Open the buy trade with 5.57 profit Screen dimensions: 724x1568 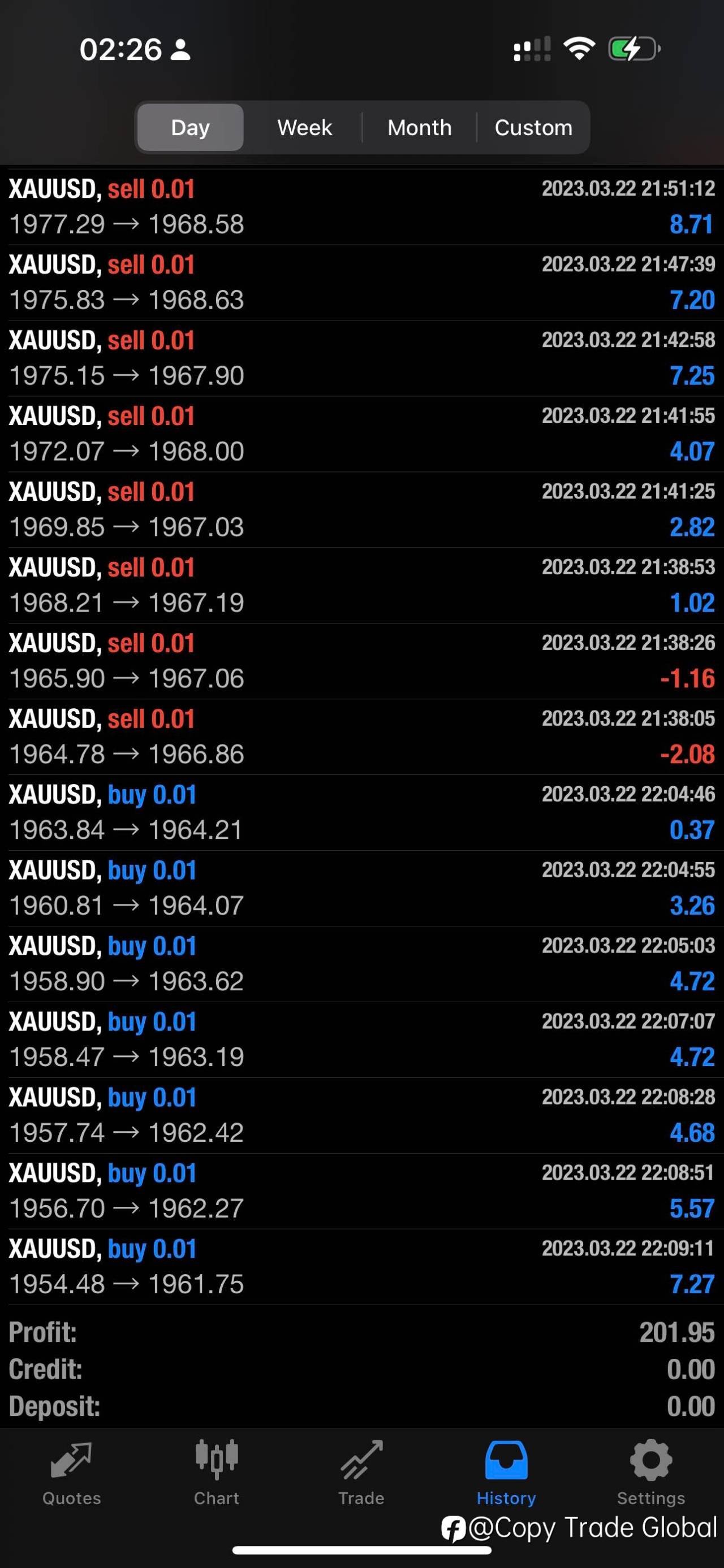361,1191
